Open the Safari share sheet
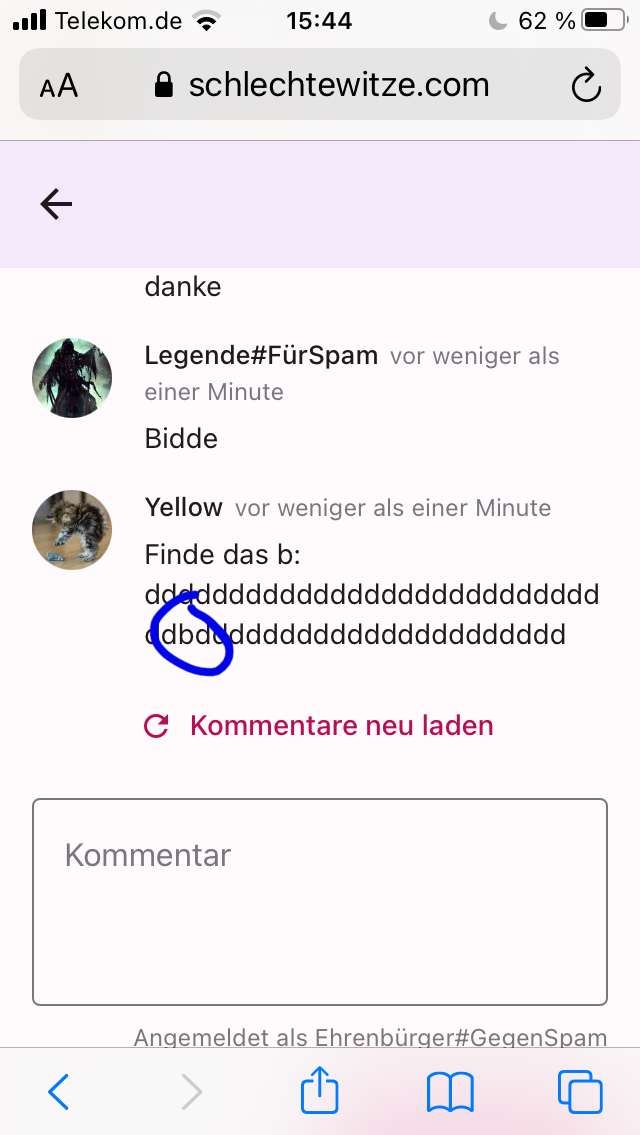Viewport: 640px width, 1135px height. pos(320,1091)
